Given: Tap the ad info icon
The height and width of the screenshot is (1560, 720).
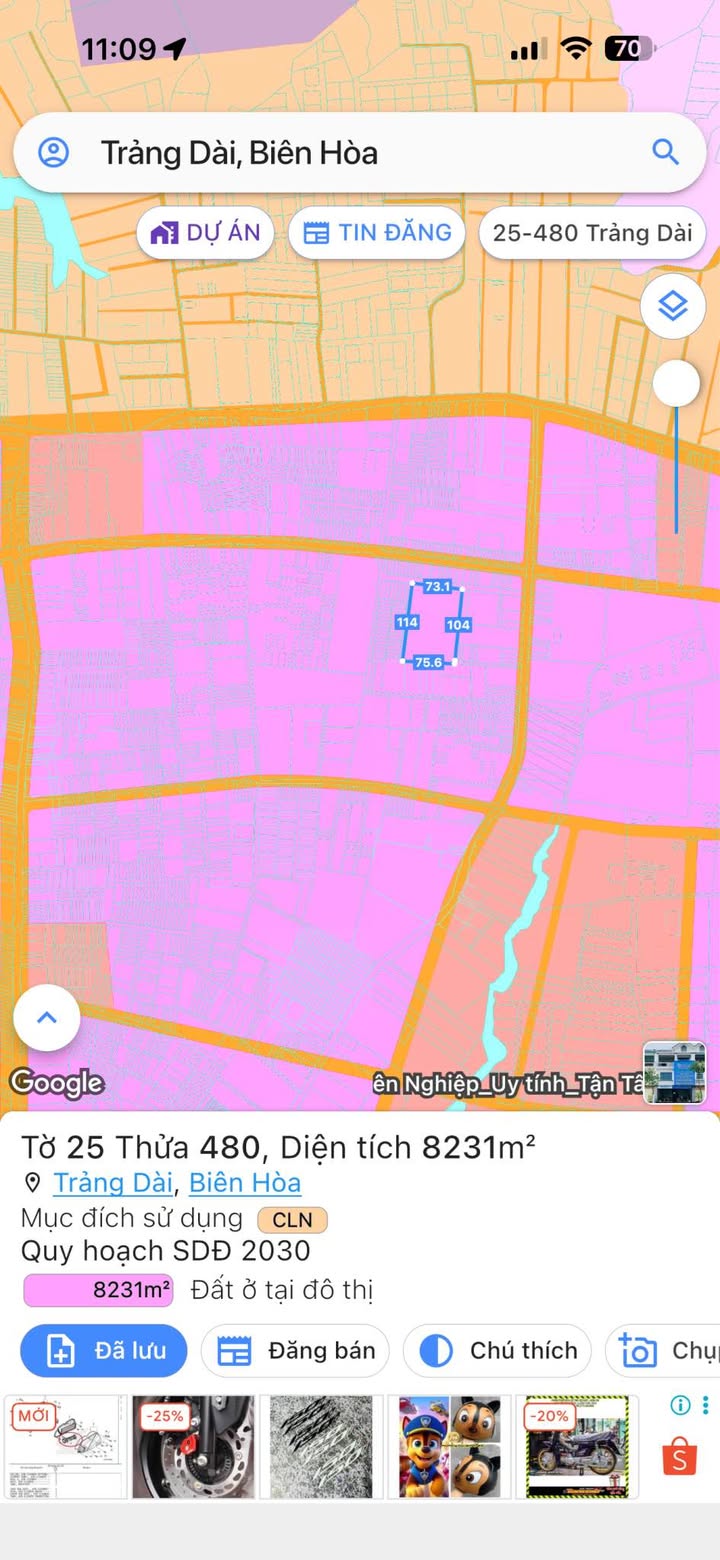Looking at the screenshot, I should click(680, 1405).
